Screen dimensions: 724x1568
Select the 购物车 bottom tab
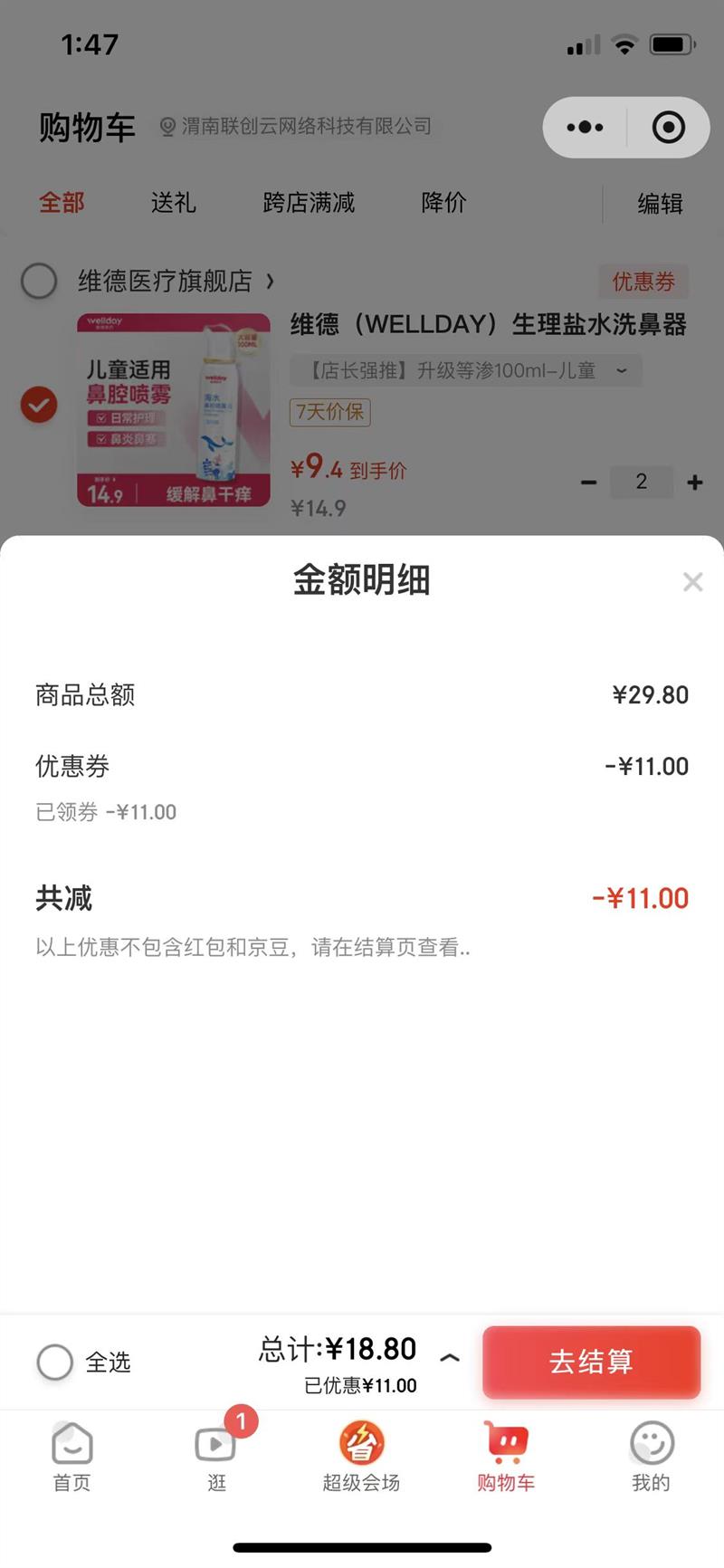[506, 1455]
